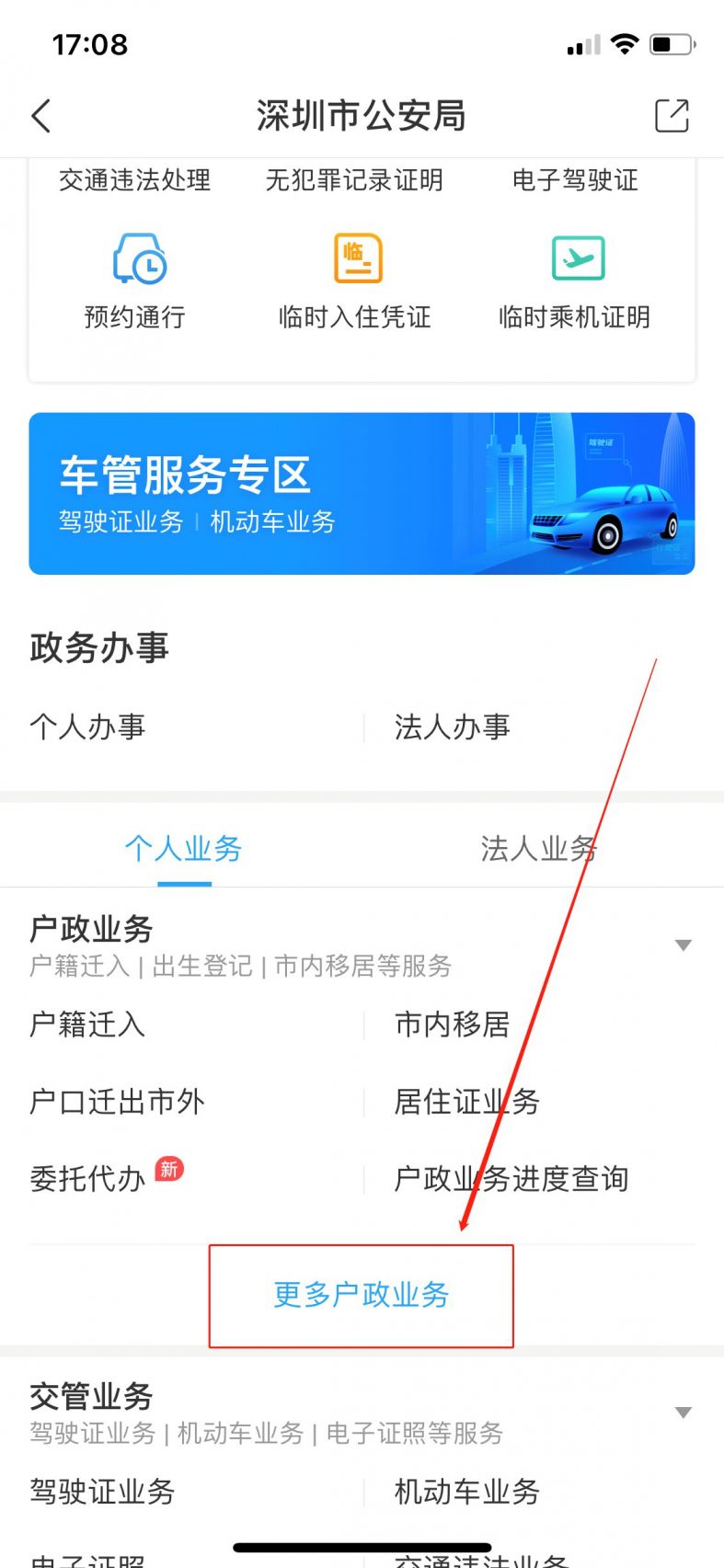Screen dimensions: 724x1568
Task: Switch to the 法人业务 tab
Action: point(538,848)
